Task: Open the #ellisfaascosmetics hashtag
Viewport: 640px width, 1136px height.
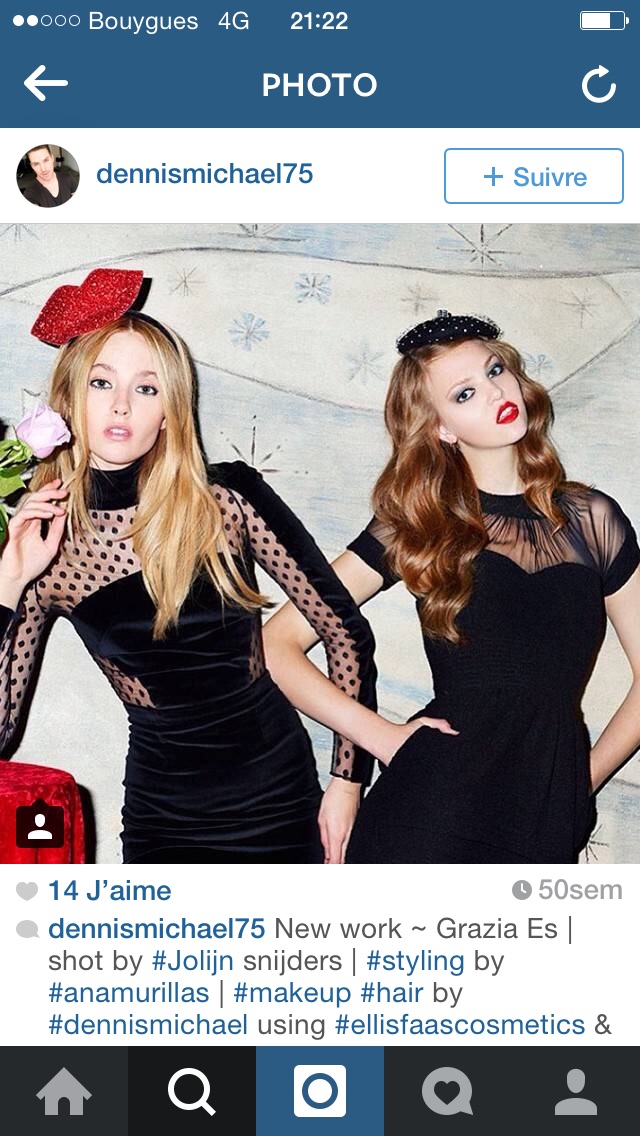Action: [460, 1024]
